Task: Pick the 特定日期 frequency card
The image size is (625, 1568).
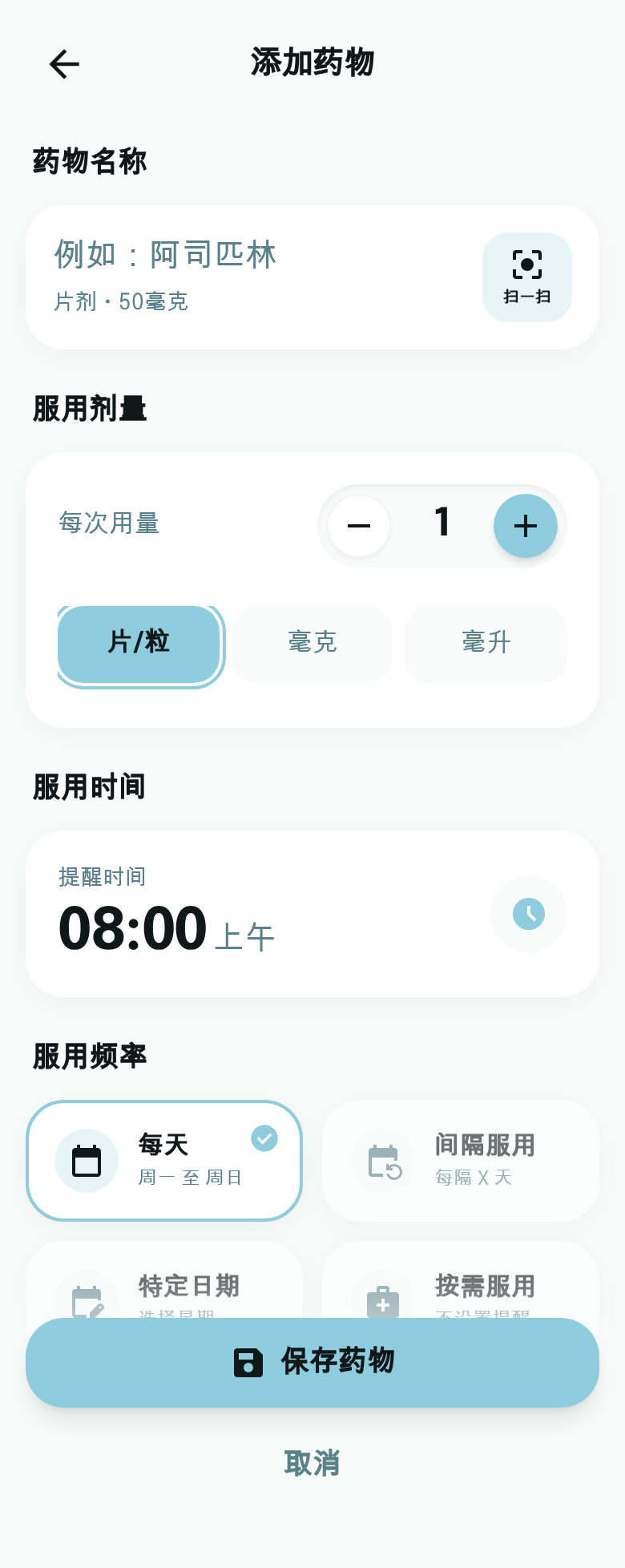Action: click(x=164, y=1284)
